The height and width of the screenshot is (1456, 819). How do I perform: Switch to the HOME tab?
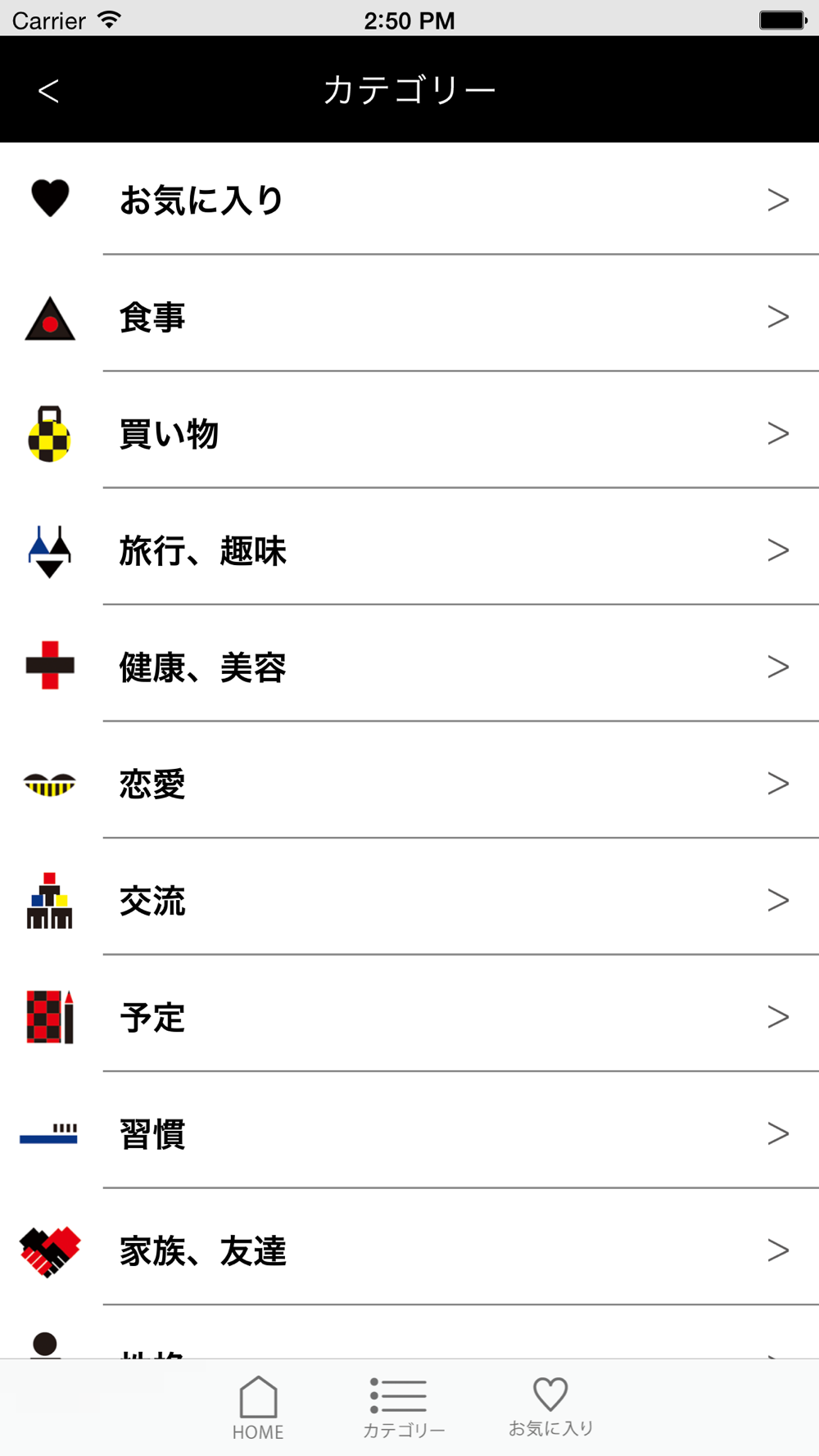pyautogui.click(x=258, y=1408)
